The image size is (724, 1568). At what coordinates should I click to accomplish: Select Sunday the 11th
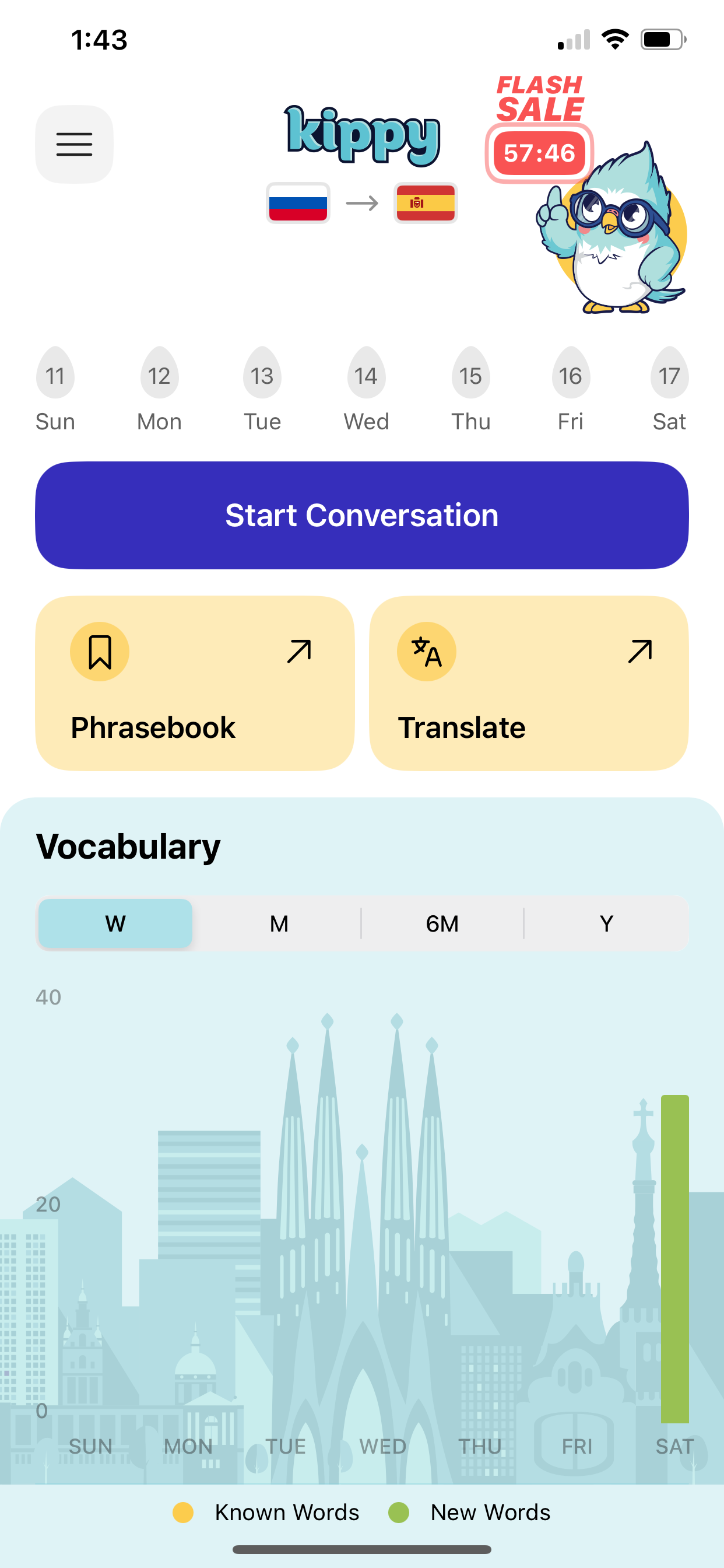[x=55, y=390]
